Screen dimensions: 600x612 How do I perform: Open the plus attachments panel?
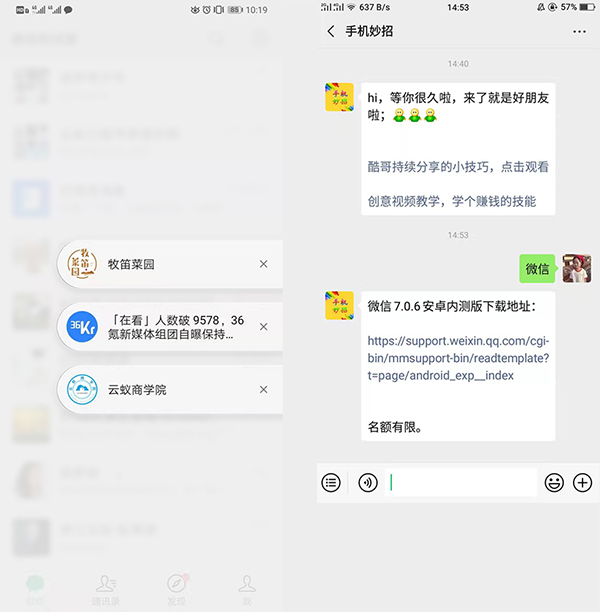coord(582,482)
